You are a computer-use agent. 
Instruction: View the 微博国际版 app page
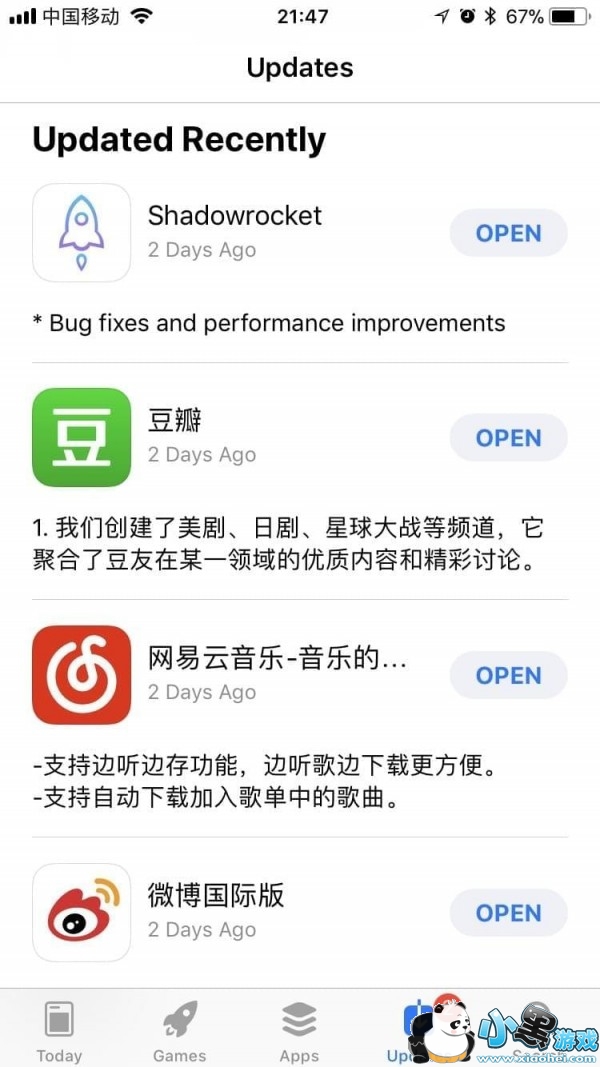point(82,912)
